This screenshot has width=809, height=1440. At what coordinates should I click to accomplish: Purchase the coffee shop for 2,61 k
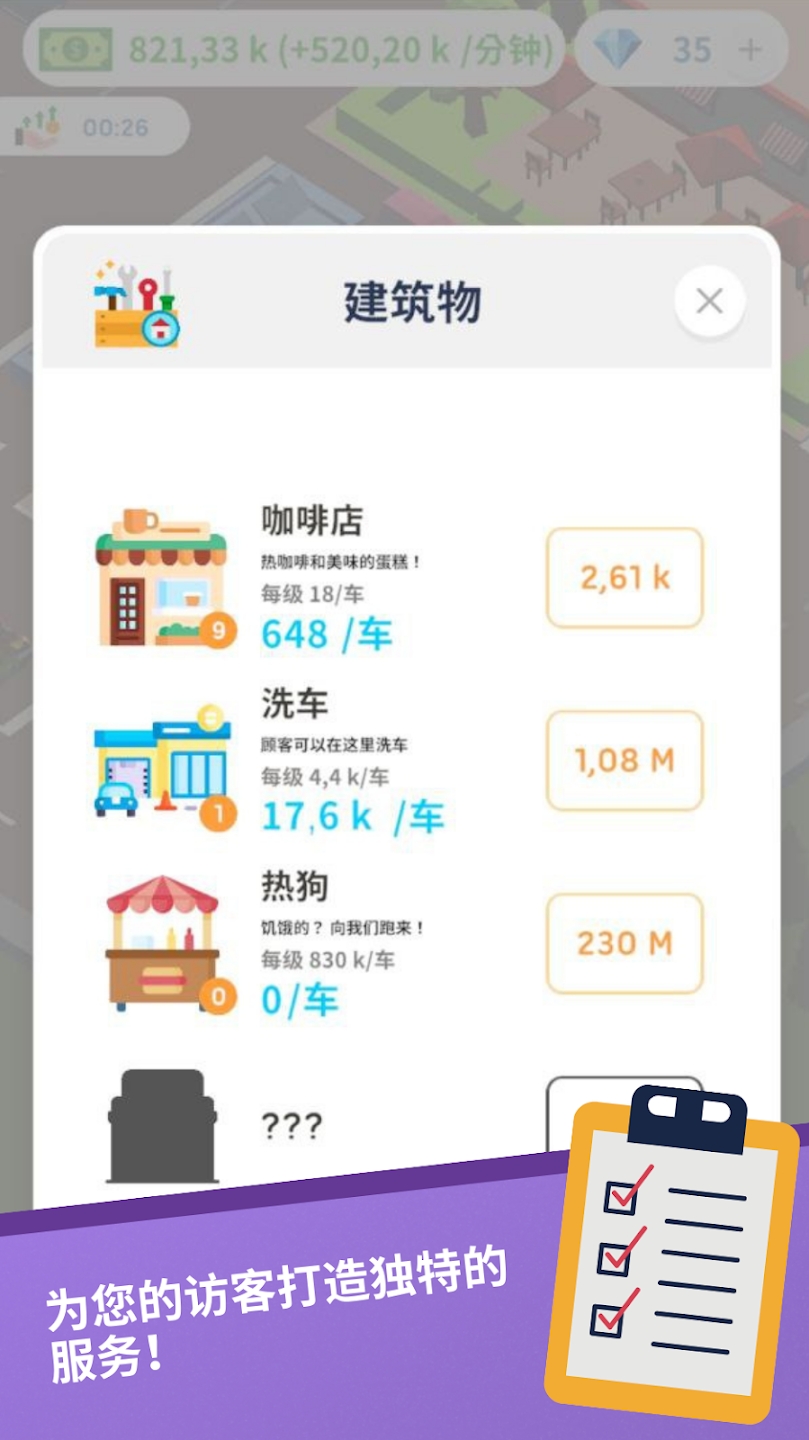click(x=623, y=578)
